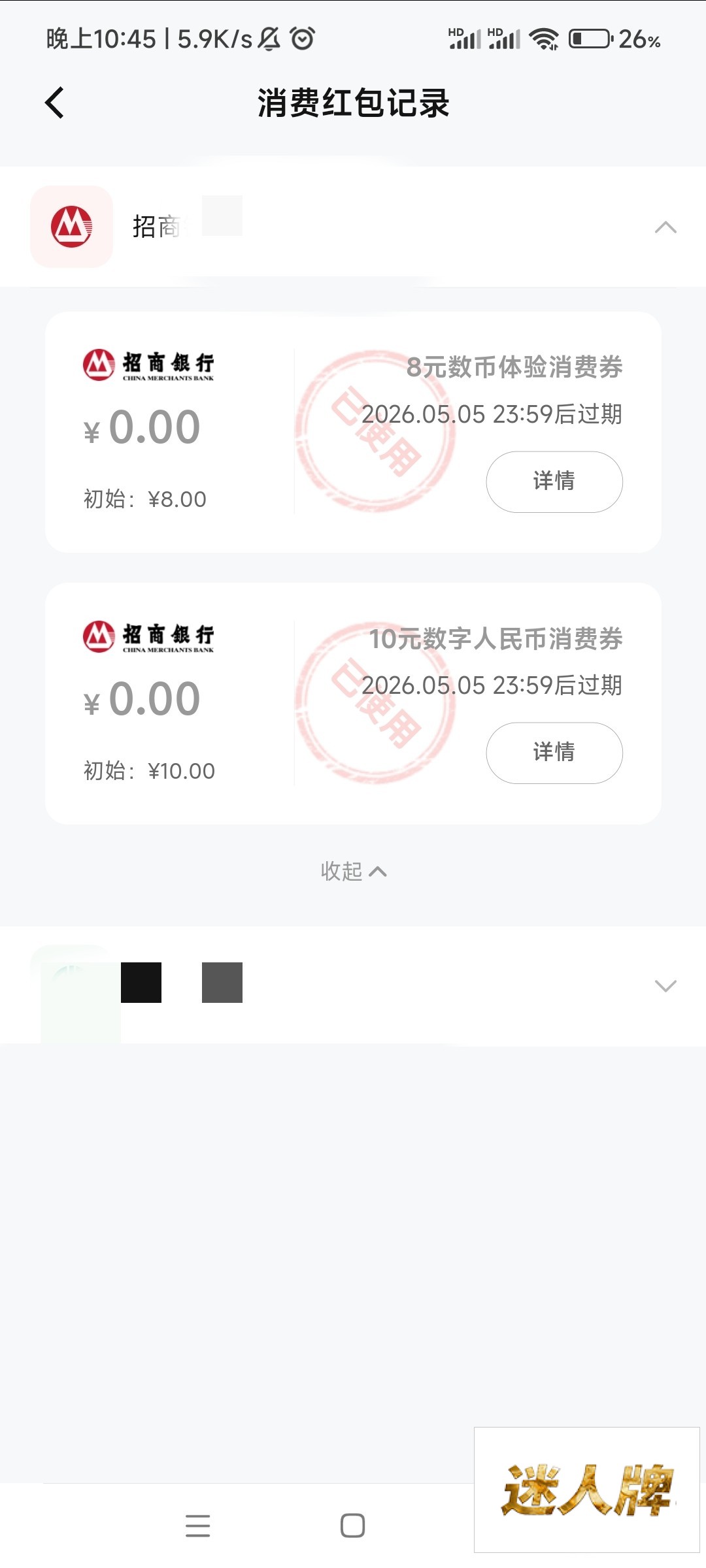706x1568 pixels.
Task: Collapse the 招商 bank section chevron
Action: [665, 227]
